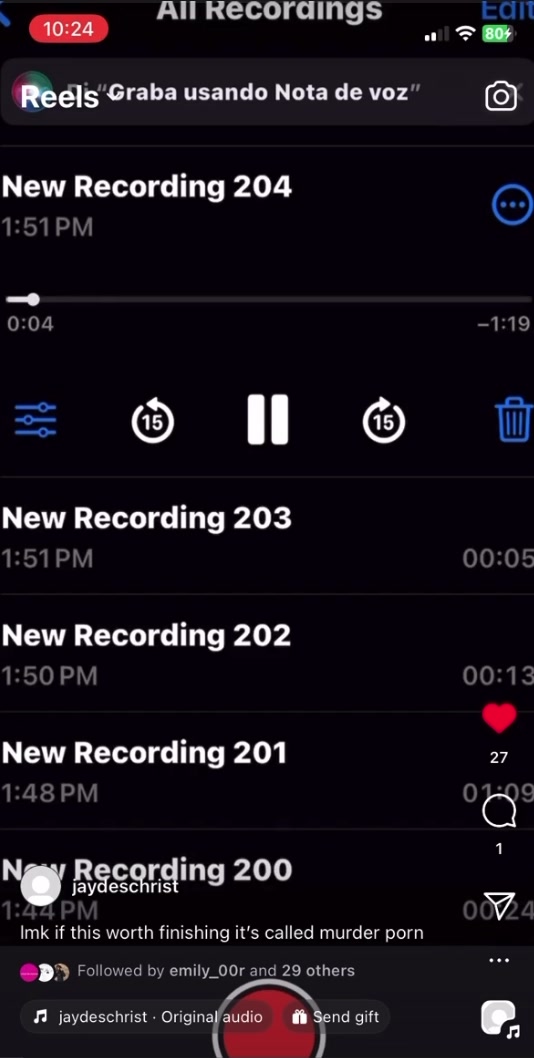Viewport: 534px width, 1058px height.
Task: Send a gift to the creator
Action: pyautogui.click(x=336, y=1017)
